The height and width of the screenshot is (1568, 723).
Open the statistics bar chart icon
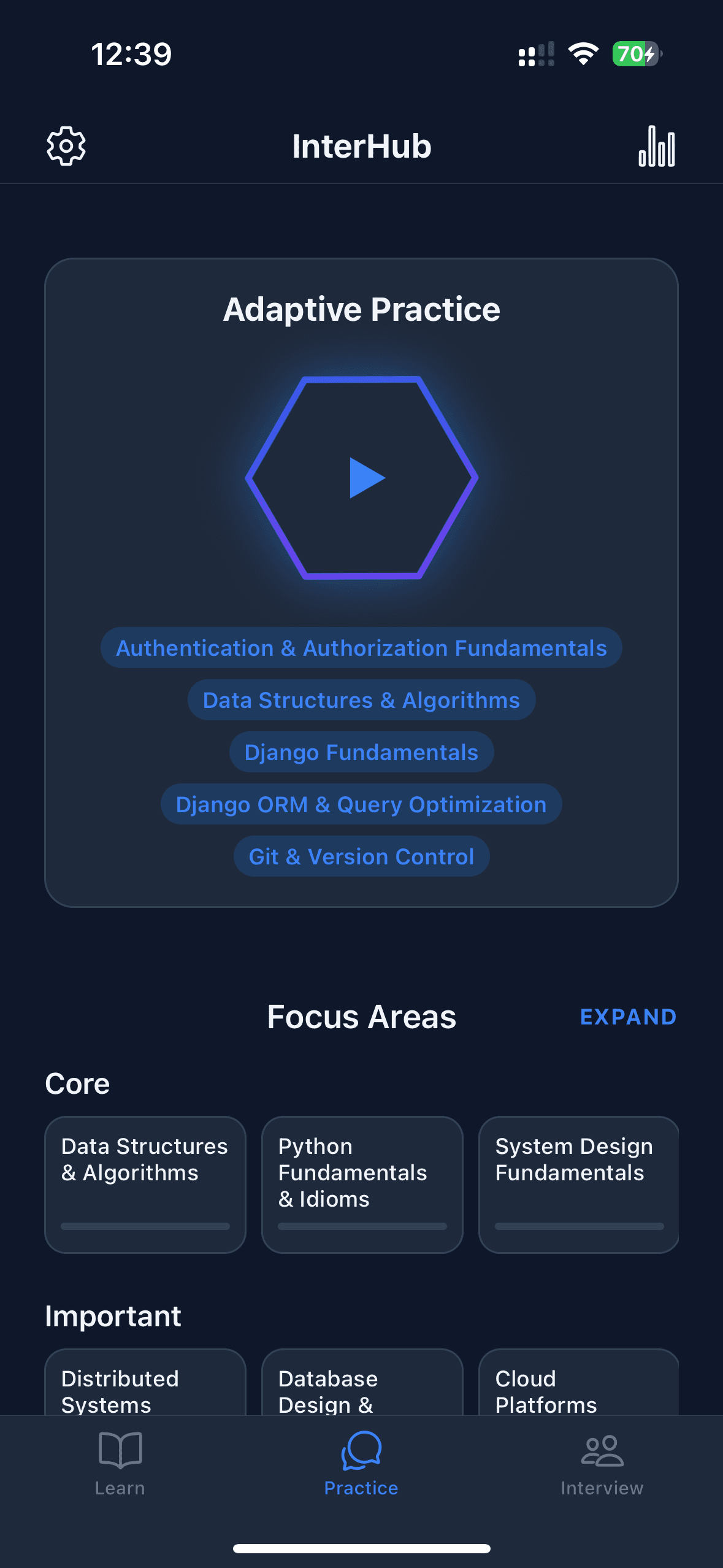(656, 146)
